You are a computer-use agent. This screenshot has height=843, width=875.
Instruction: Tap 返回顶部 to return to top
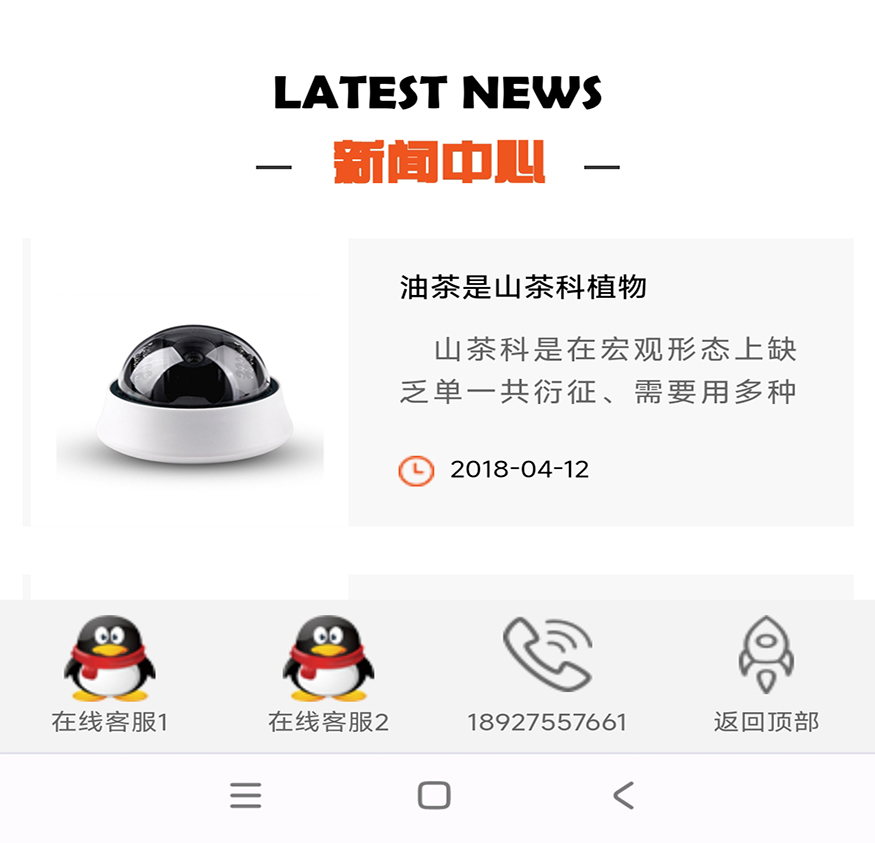(766, 672)
